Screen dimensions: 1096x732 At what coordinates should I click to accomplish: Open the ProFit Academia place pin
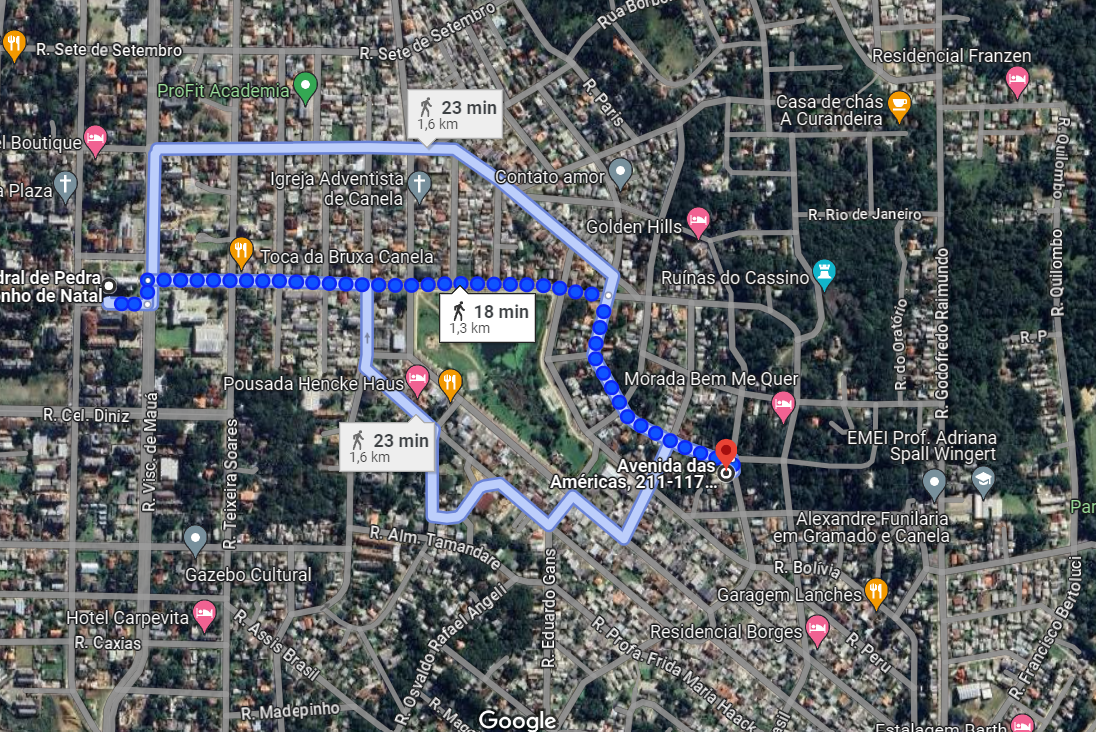[306, 88]
